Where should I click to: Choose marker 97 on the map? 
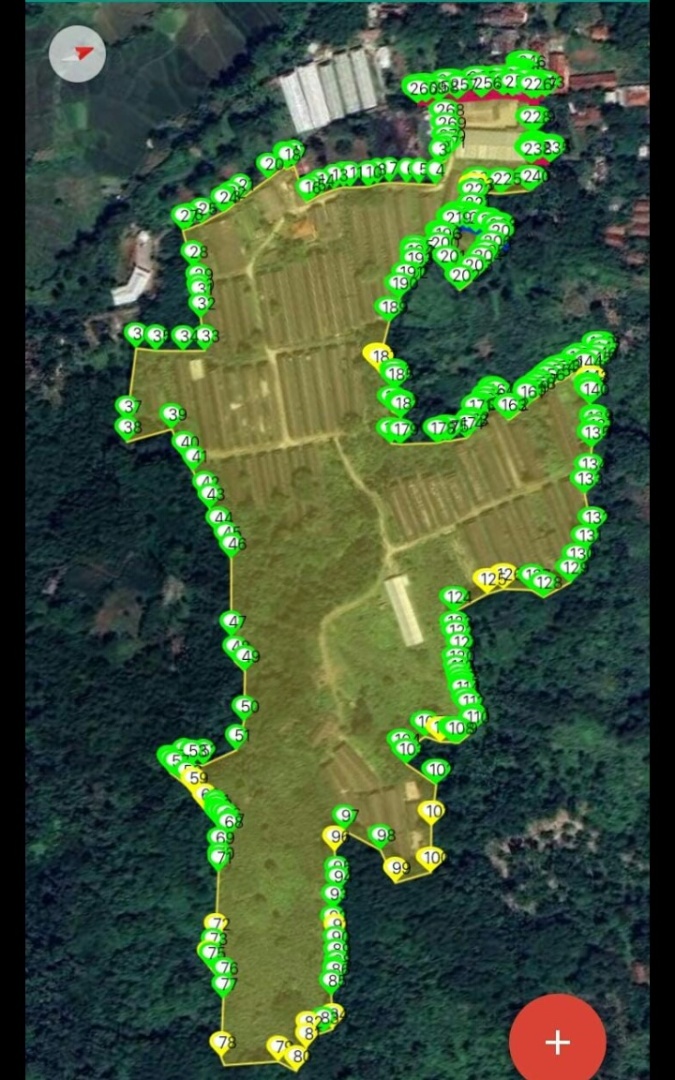point(345,816)
